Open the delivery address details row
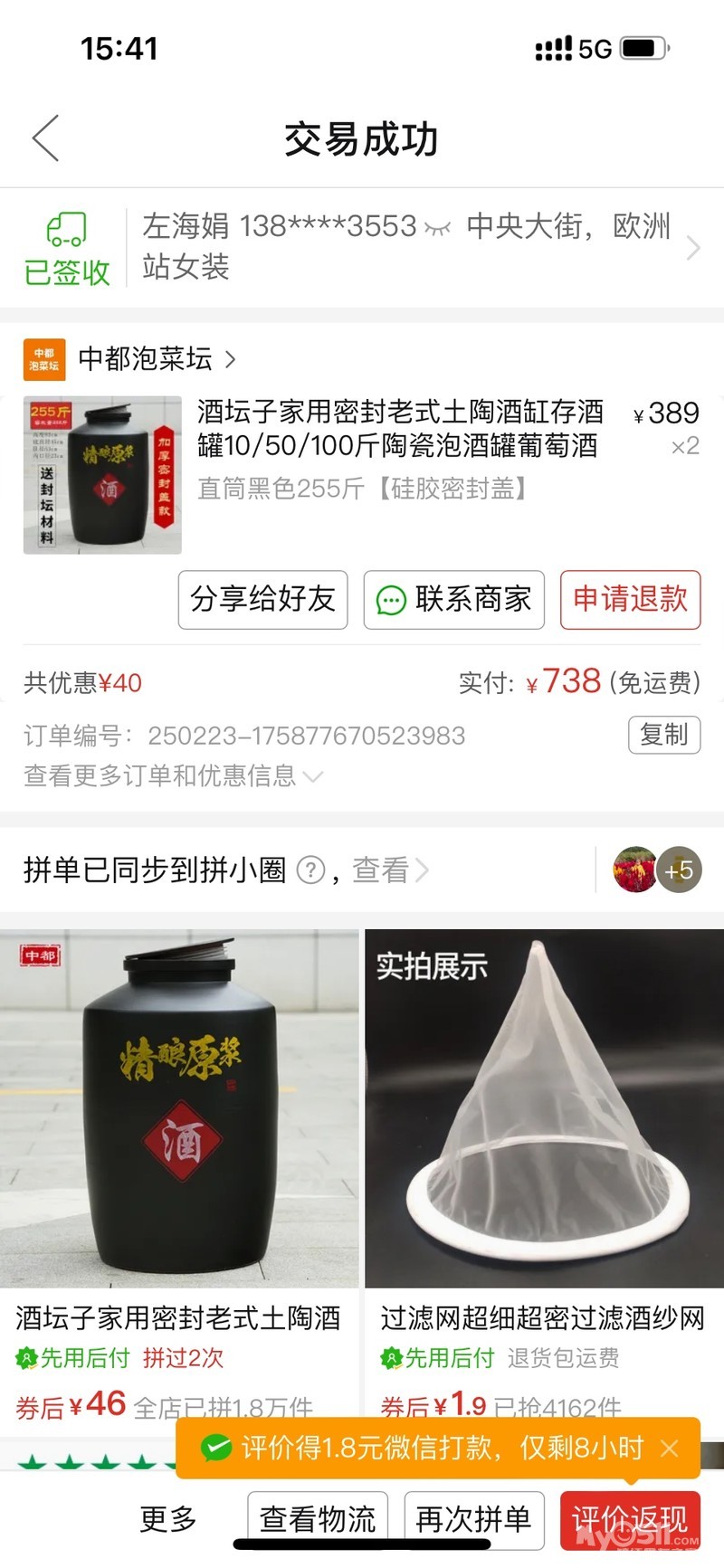Viewport: 724px width, 1568px height. point(407,246)
